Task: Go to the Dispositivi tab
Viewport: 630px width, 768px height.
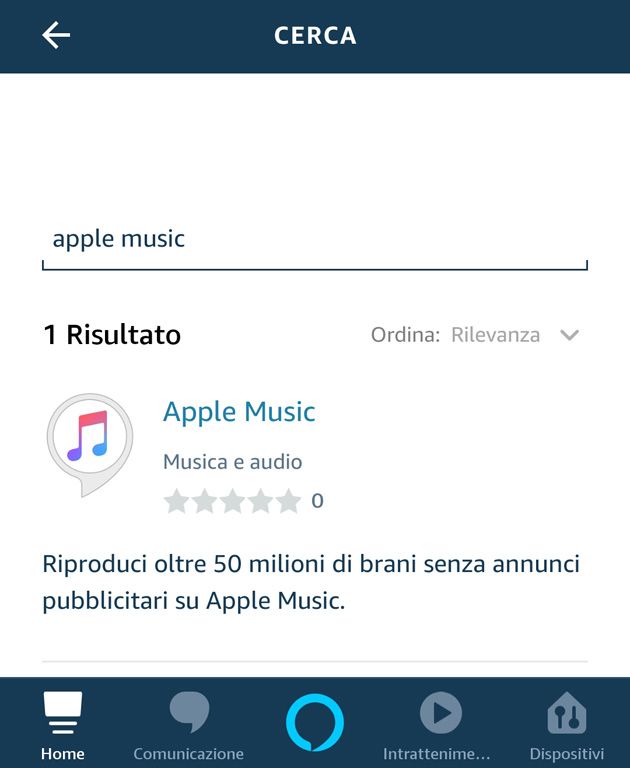Action: tap(566, 725)
